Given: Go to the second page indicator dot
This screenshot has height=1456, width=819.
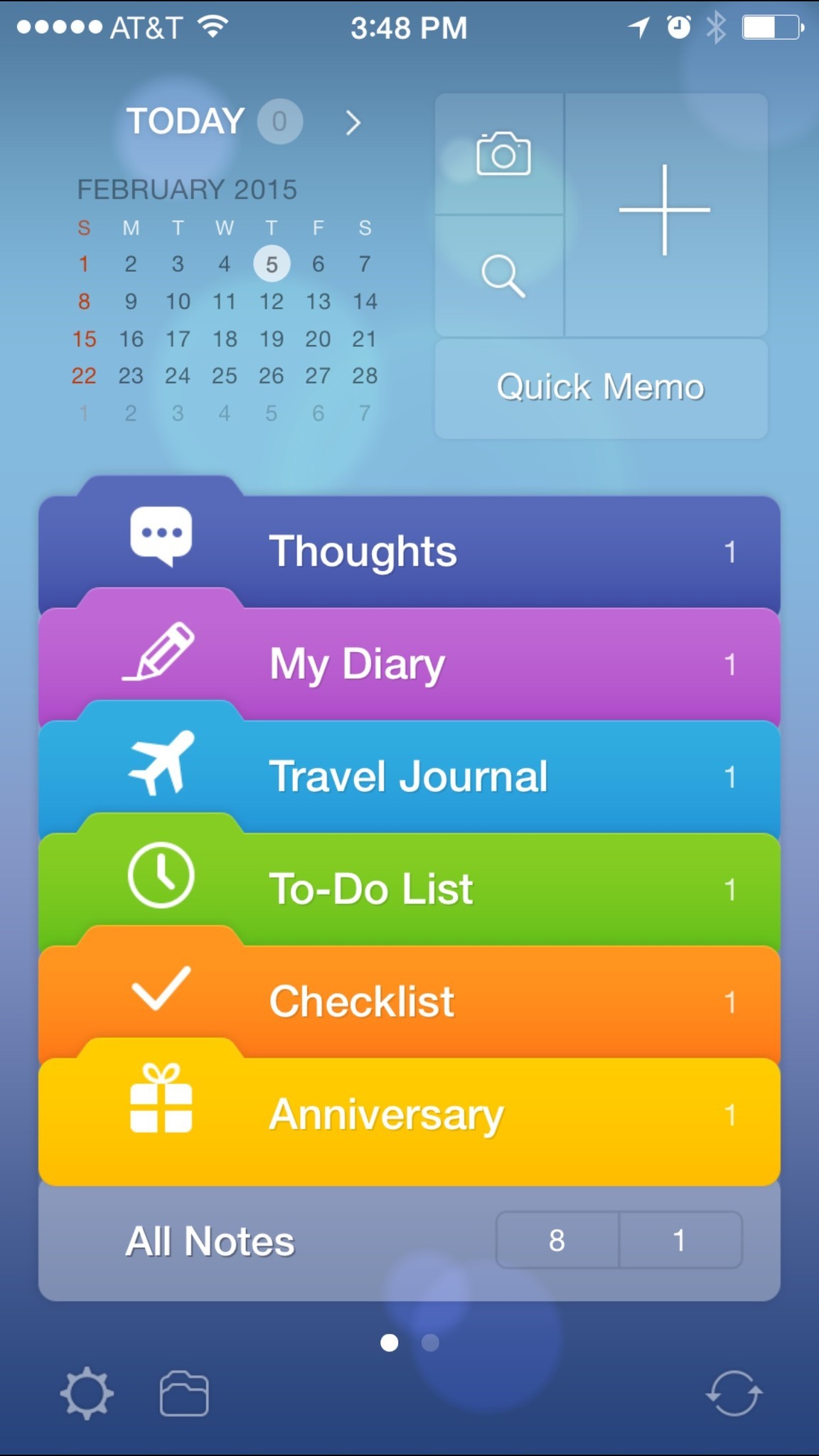Looking at the screenshot, I should 430,1342.
